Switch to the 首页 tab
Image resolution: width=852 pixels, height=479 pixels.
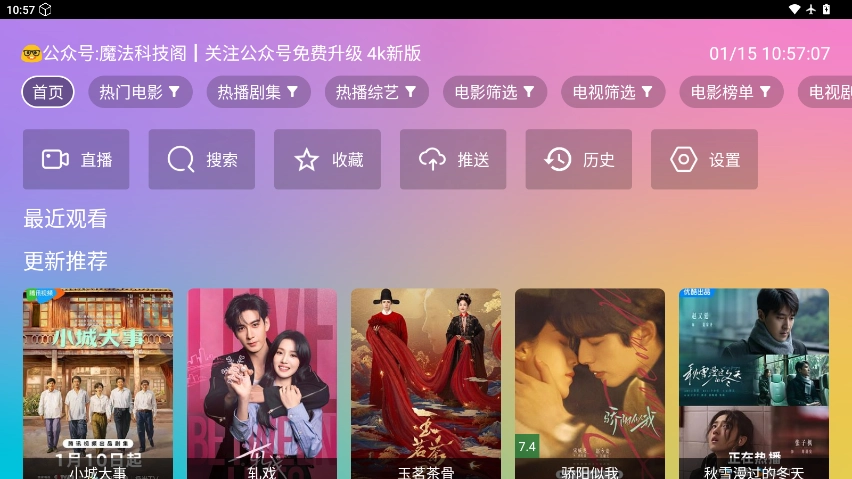[48, 93]
